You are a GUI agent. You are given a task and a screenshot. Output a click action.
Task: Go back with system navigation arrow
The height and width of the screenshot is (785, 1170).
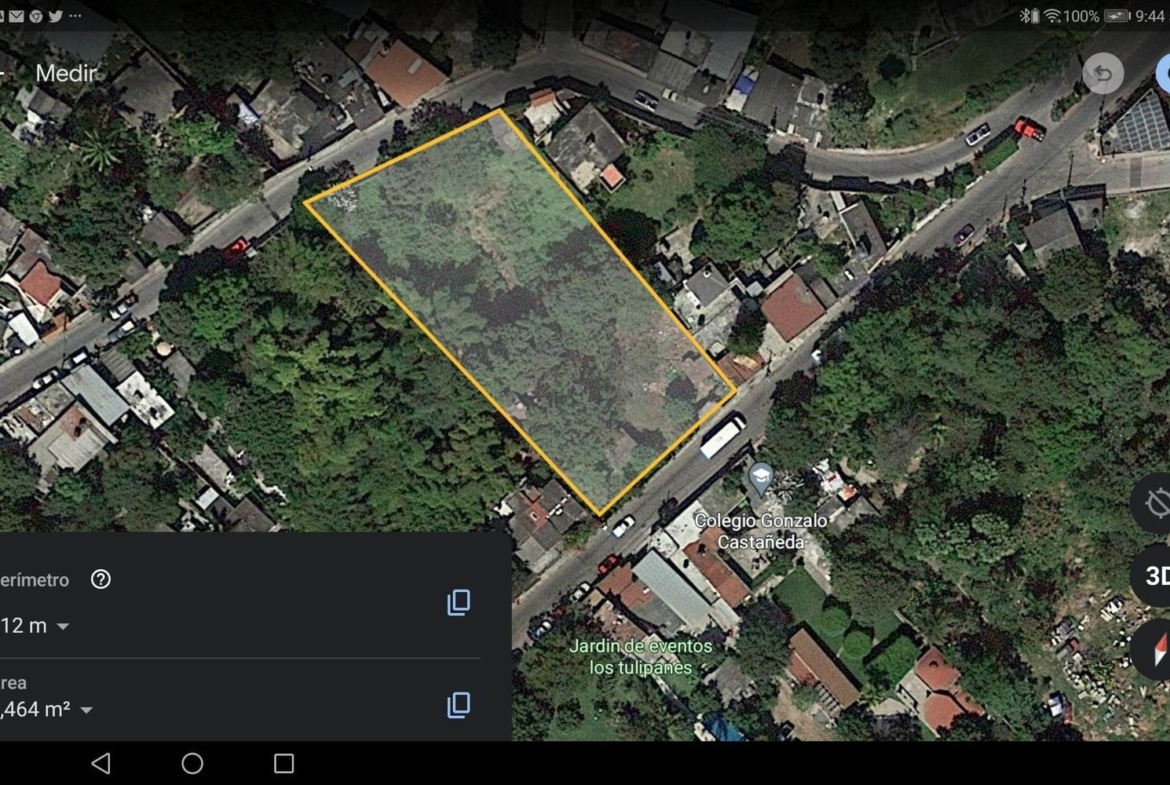tap(100, 763)
